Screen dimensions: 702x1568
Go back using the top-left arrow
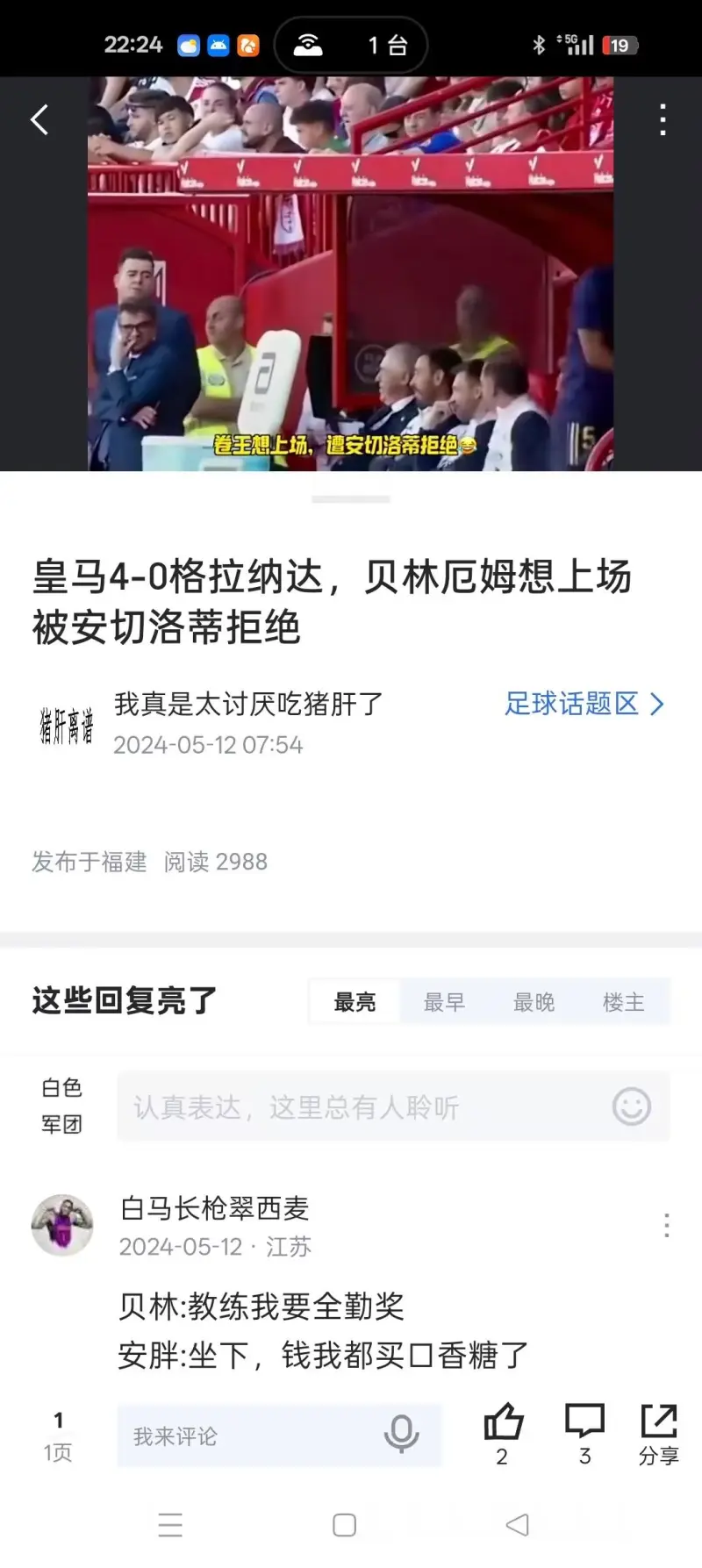pos(39,119)
